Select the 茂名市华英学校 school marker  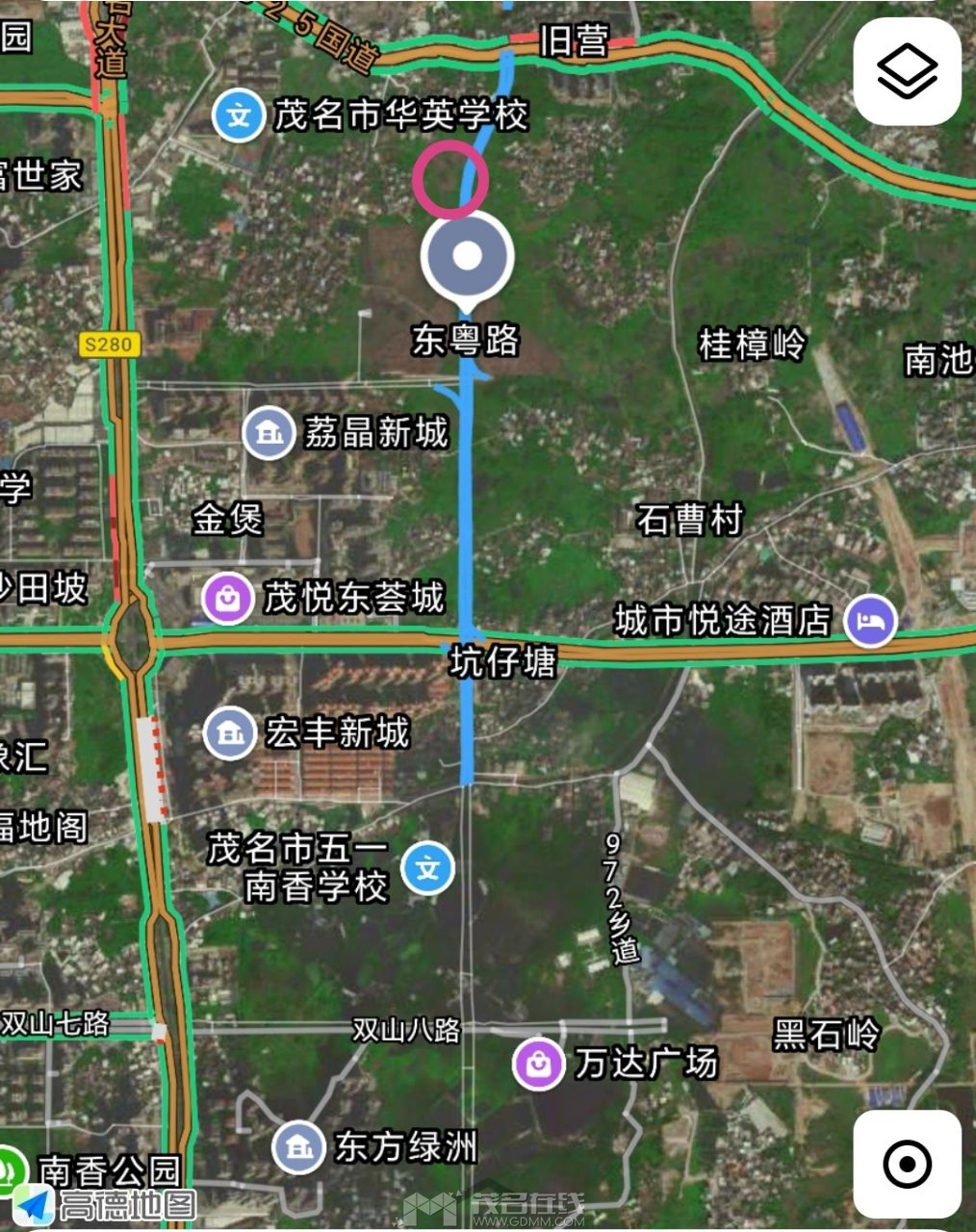pos(239,116)
